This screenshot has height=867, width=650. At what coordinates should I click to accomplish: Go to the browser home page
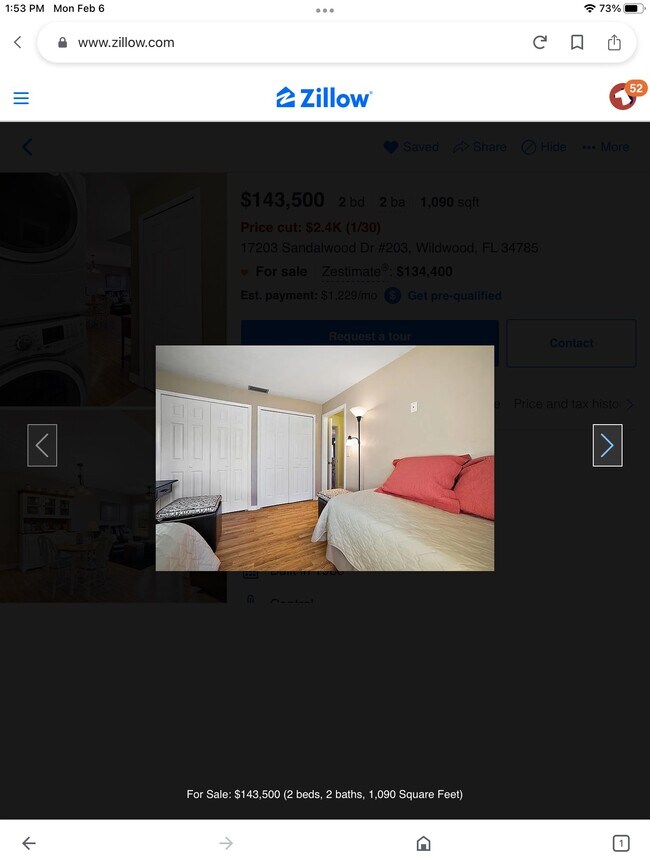pos(423,843)
